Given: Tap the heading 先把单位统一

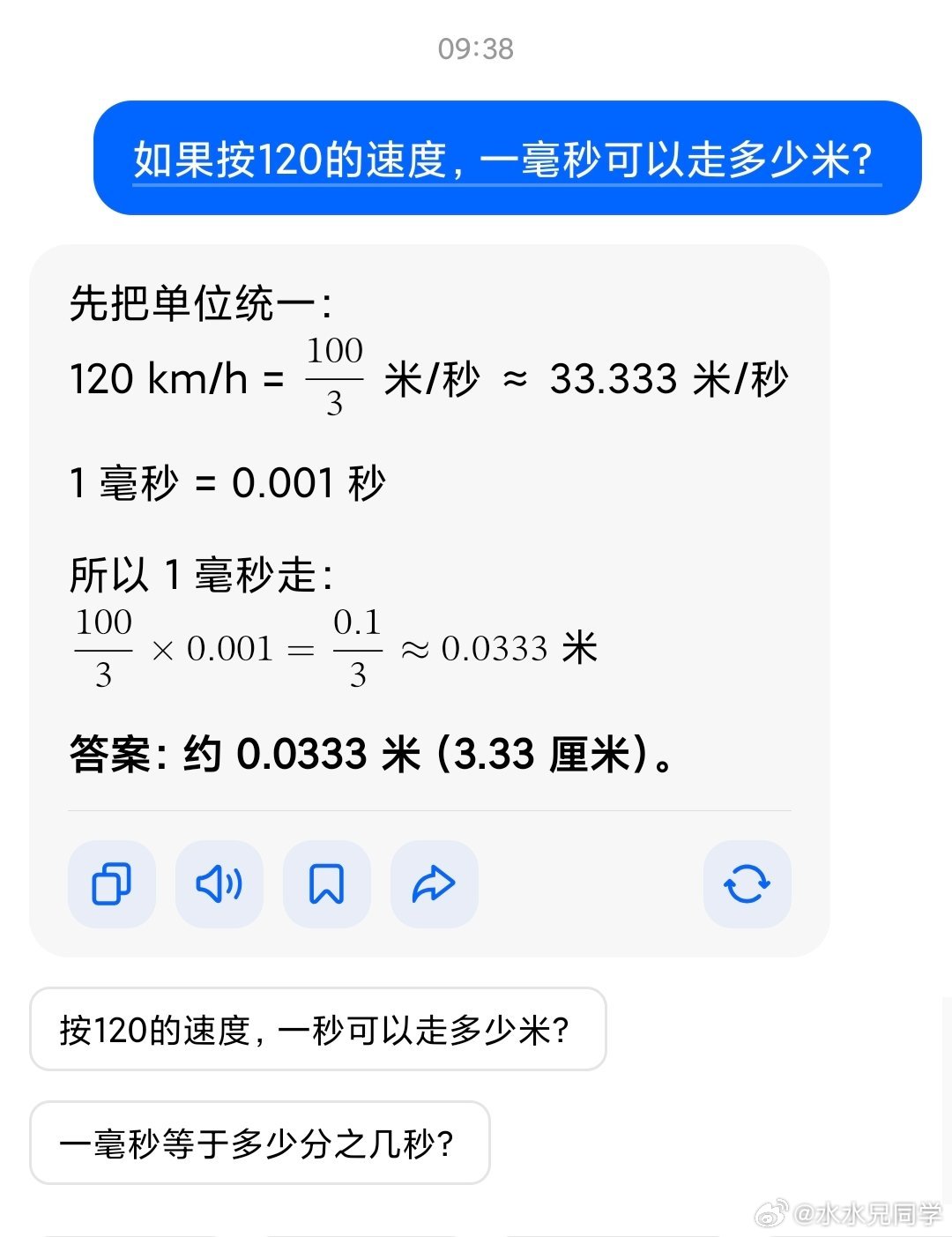Looking at the screenshot, I should click(203, 303).
